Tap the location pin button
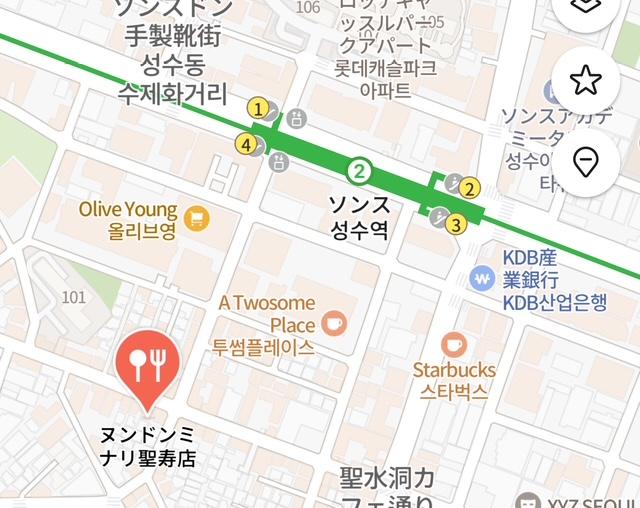 coord(585,160)
